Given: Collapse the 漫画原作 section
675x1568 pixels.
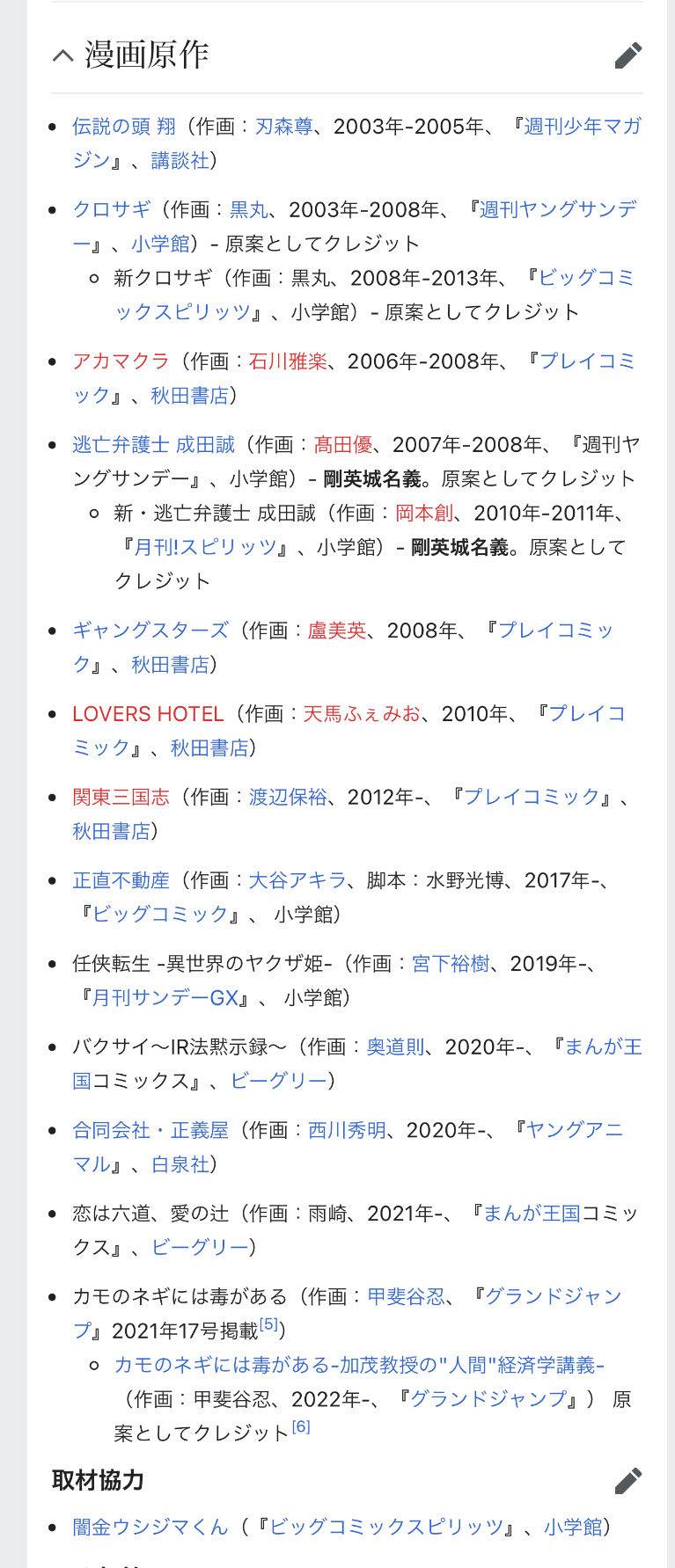Looking at the screenshot, I should (x=63, y=55).
